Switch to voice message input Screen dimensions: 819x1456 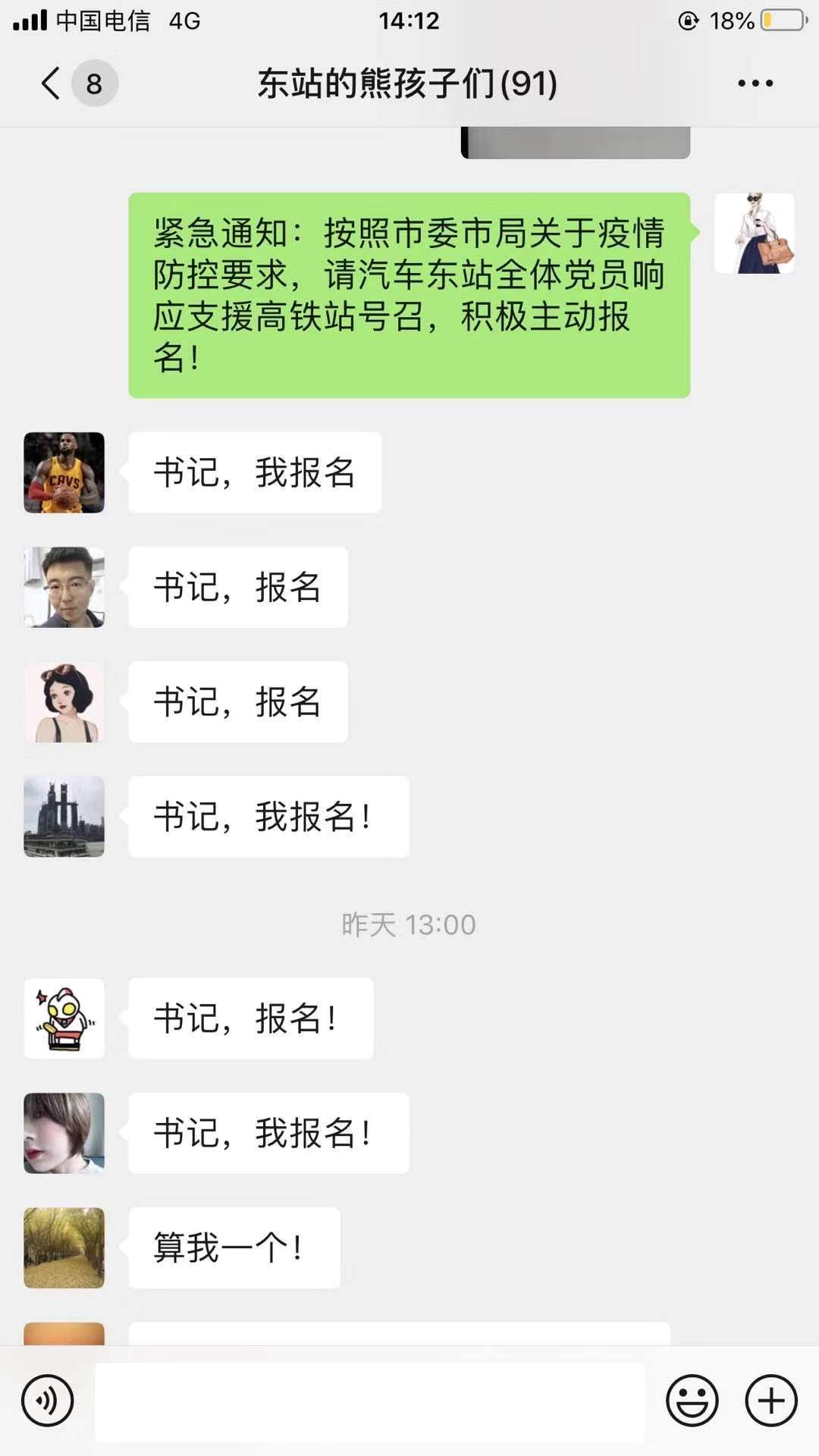pos(48,1401)
